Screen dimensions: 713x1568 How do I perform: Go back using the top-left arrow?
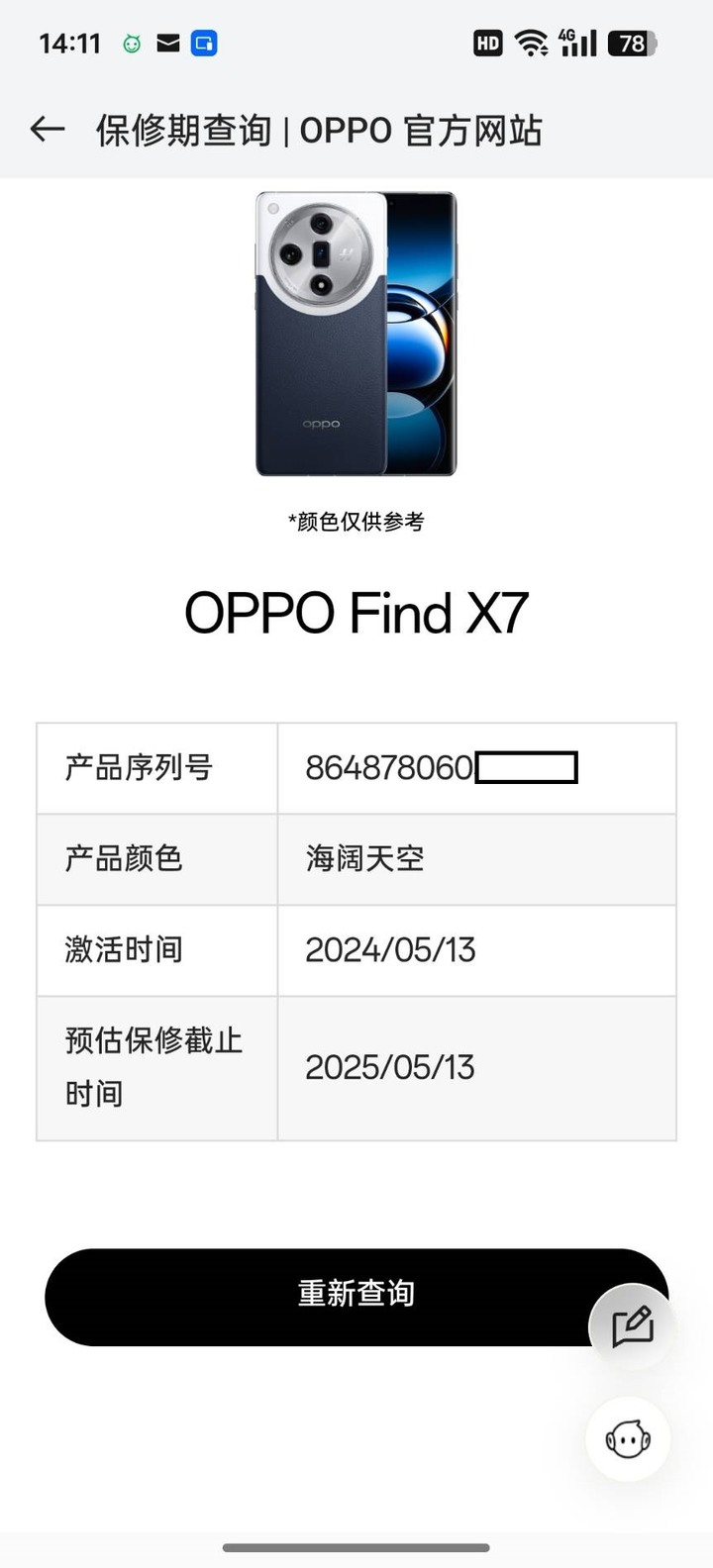coord(48,130)
